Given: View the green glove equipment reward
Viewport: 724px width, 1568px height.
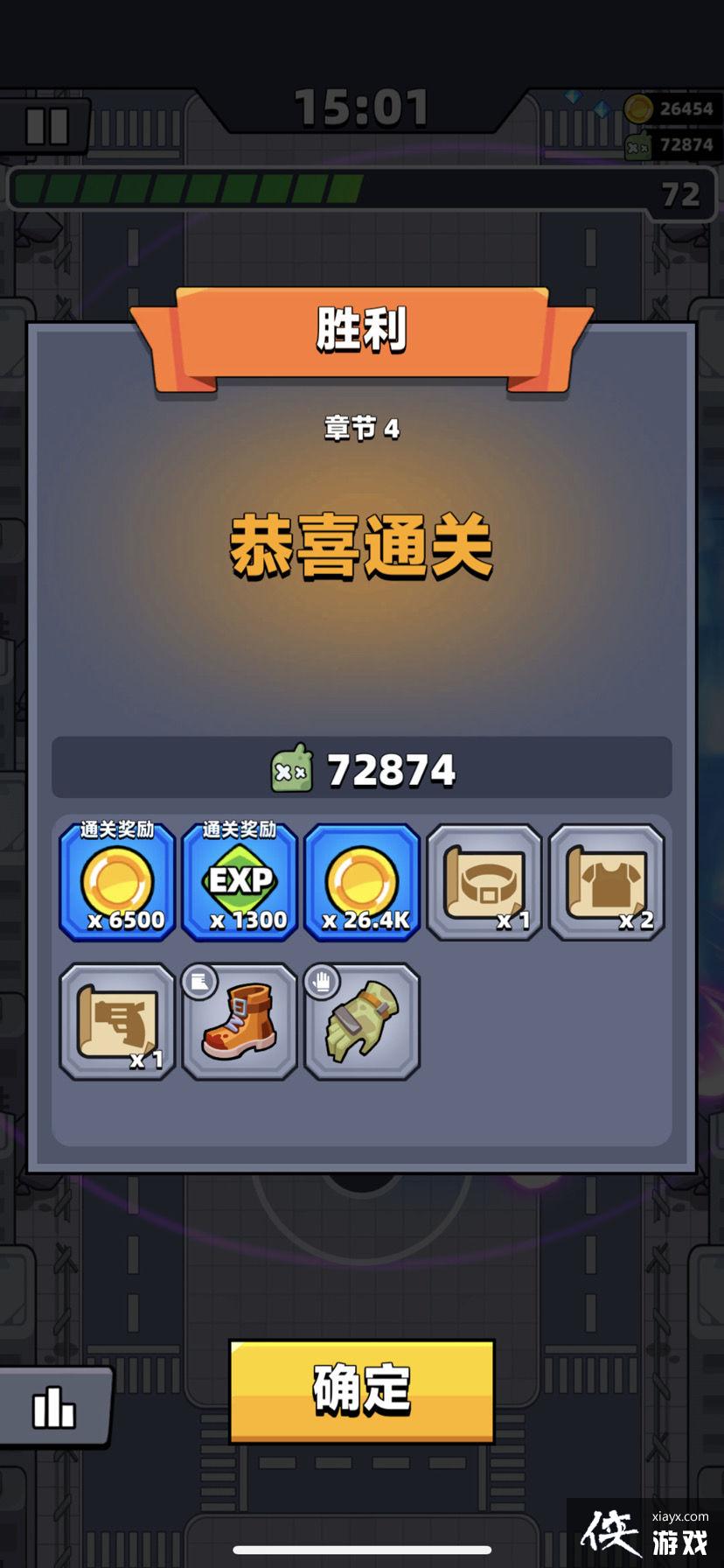Looking at the screenshot, I should [x=362, y=1022].
